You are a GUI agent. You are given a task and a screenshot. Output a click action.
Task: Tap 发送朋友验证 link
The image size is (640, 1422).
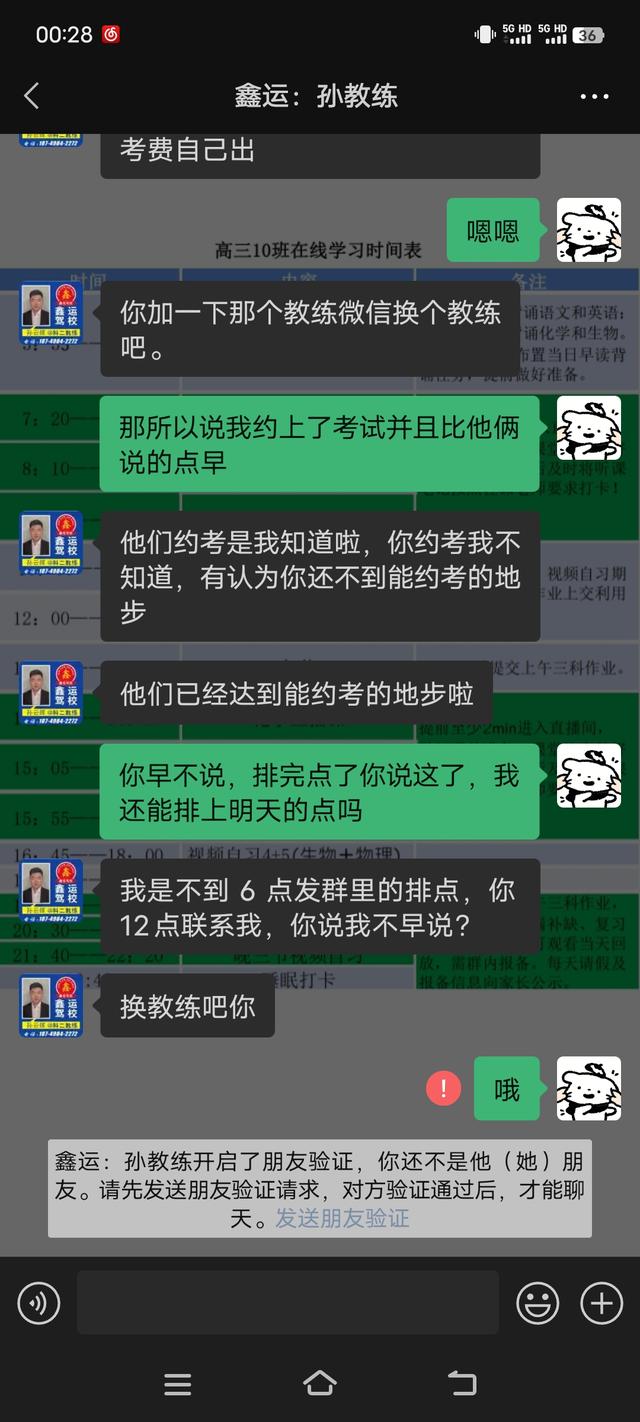point(342,1218)
